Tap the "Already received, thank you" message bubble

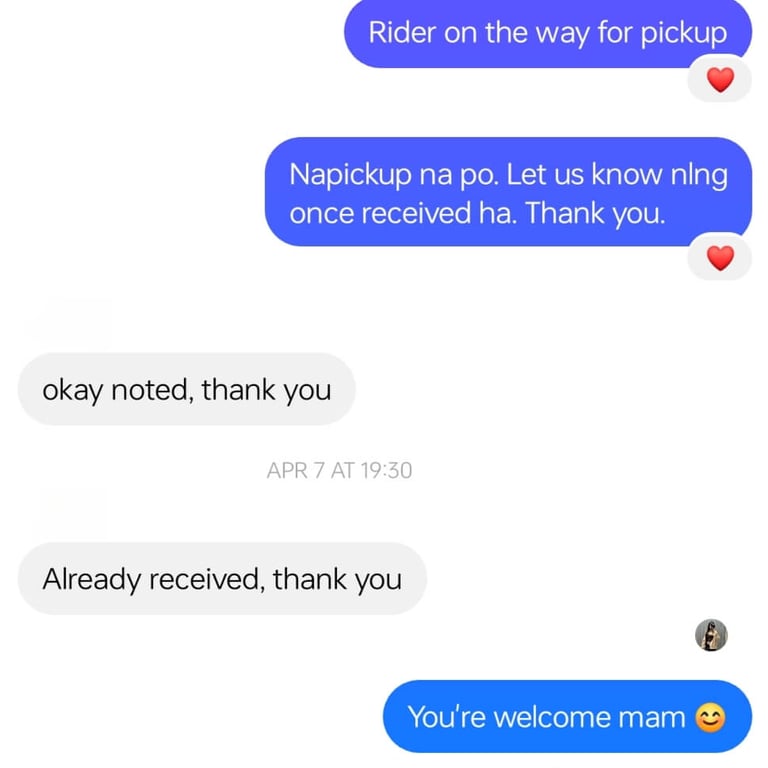[x=222, y=579]
